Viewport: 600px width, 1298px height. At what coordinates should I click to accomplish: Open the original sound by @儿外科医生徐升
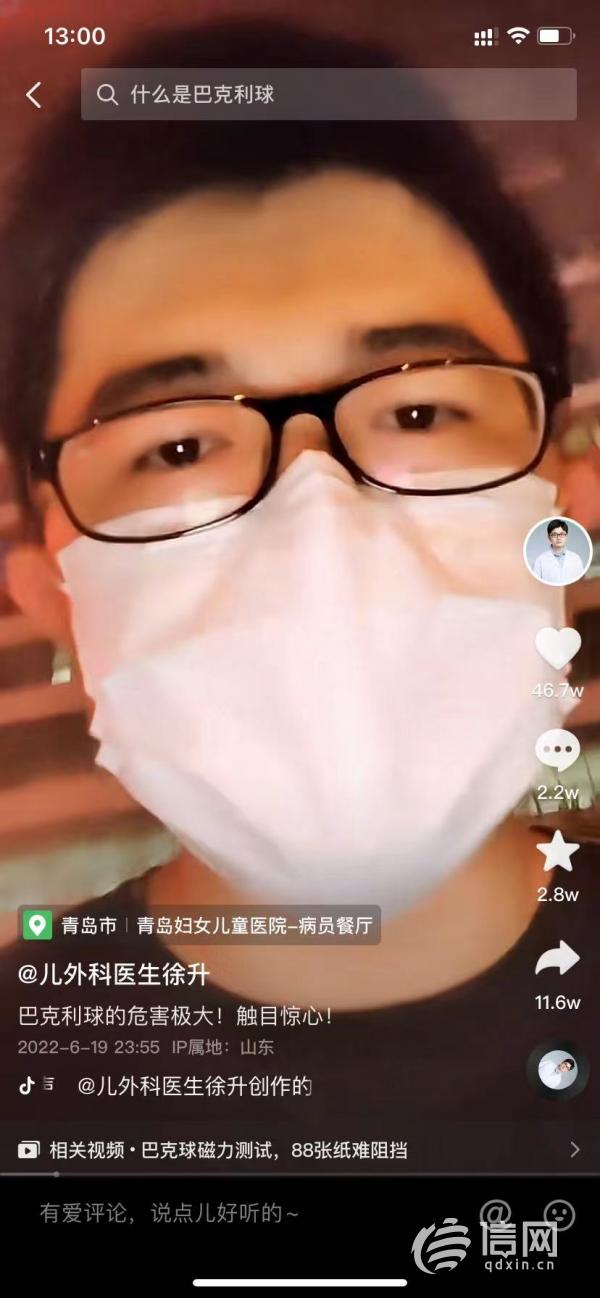click(x=194, y=1086)
